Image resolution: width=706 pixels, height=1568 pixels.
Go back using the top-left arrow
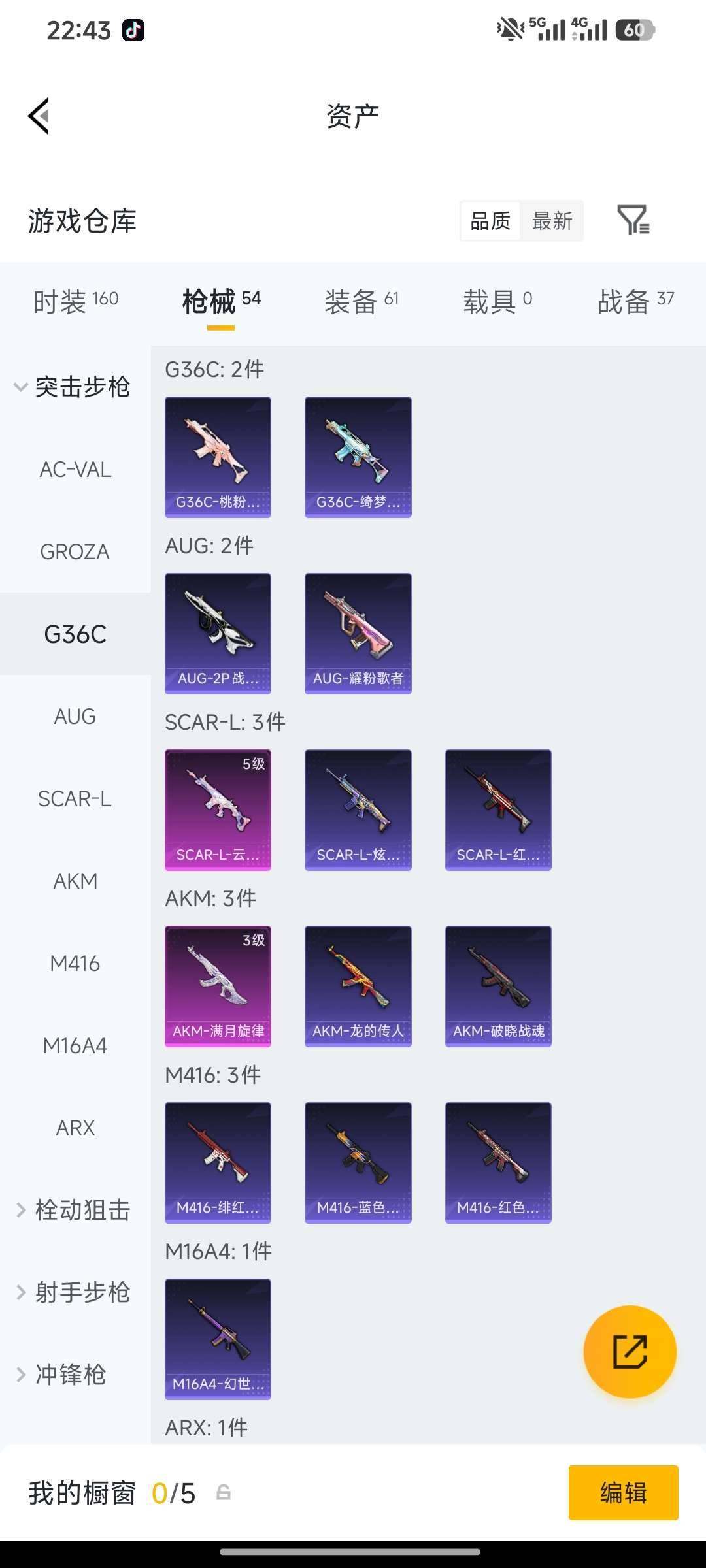click(39, 116)
